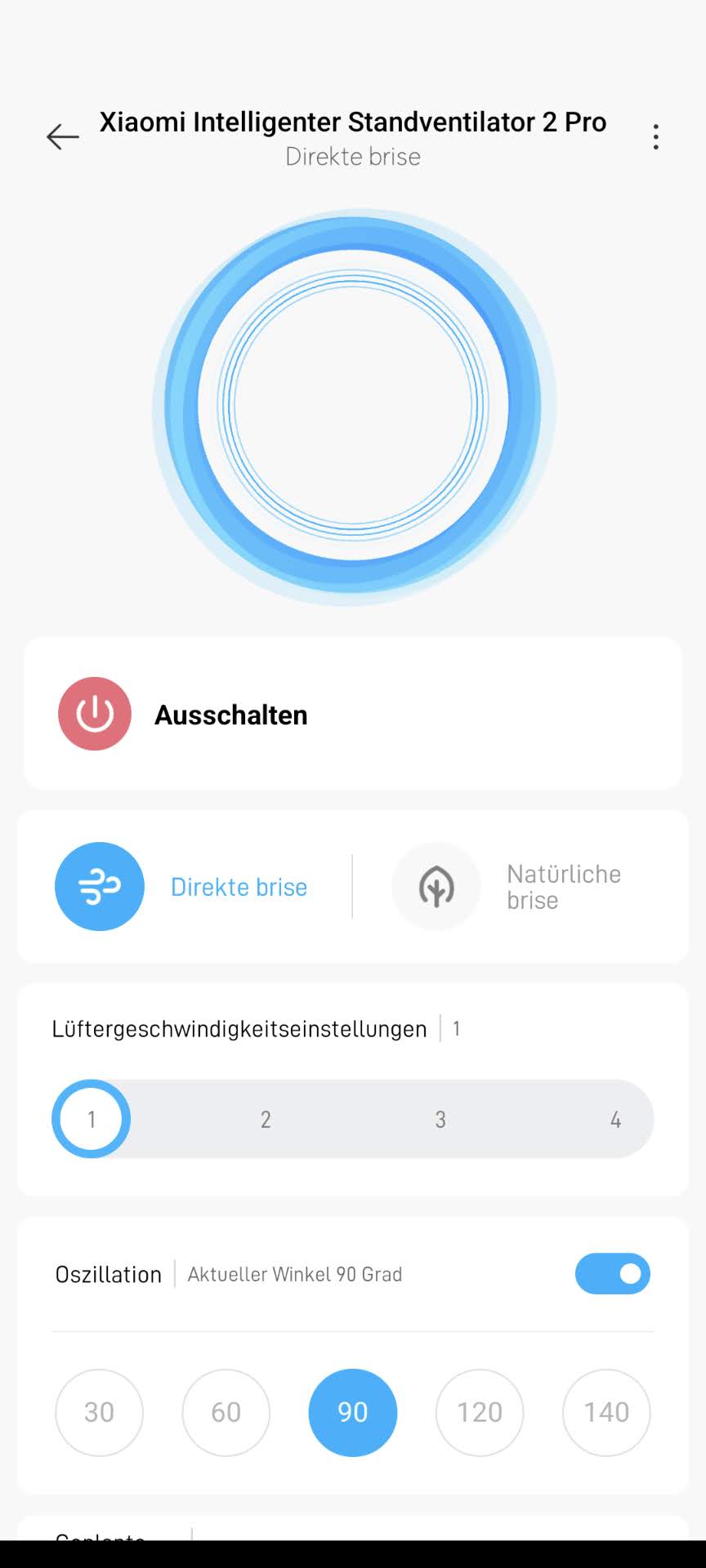Switch to Natürliche brise mode
Screen dimensions: 706x1568
point(436,886)
